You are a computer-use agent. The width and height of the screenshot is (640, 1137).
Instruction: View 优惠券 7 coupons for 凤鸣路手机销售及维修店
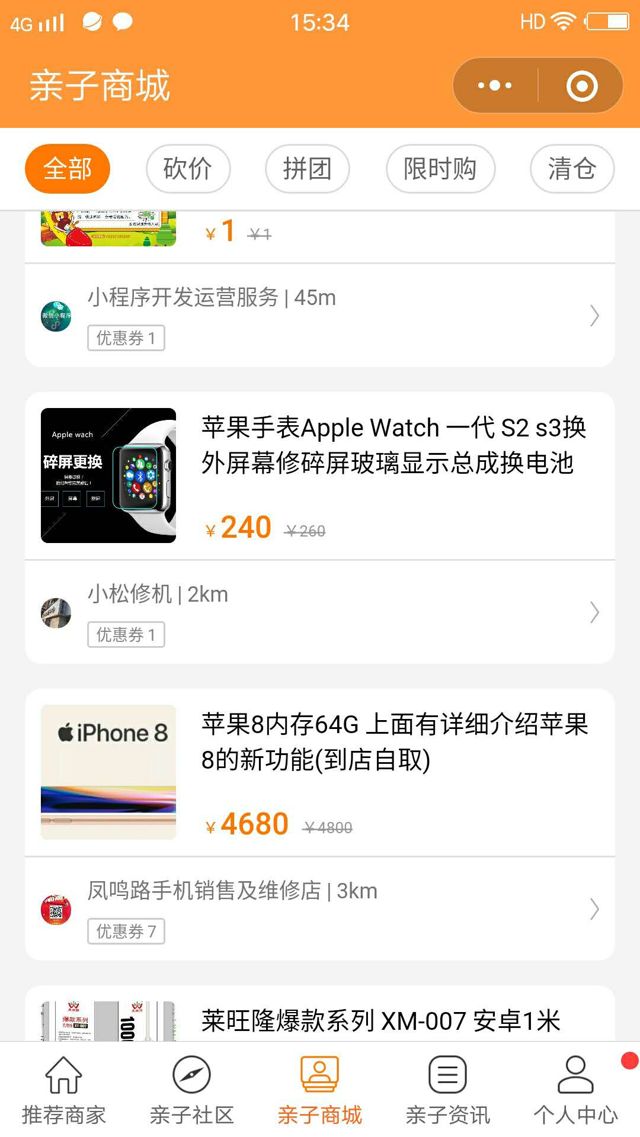click(x=126, y=932)
